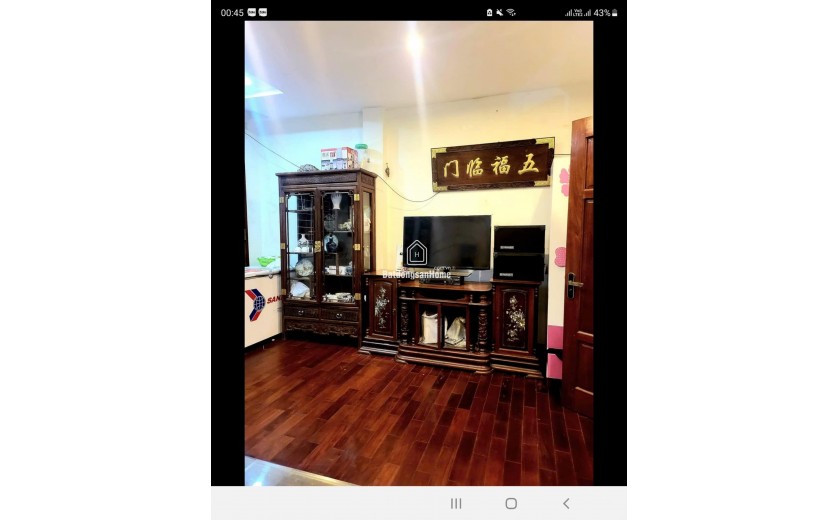
Task: Tap the home button in navigation bar
Action: [x=511, y=503]
